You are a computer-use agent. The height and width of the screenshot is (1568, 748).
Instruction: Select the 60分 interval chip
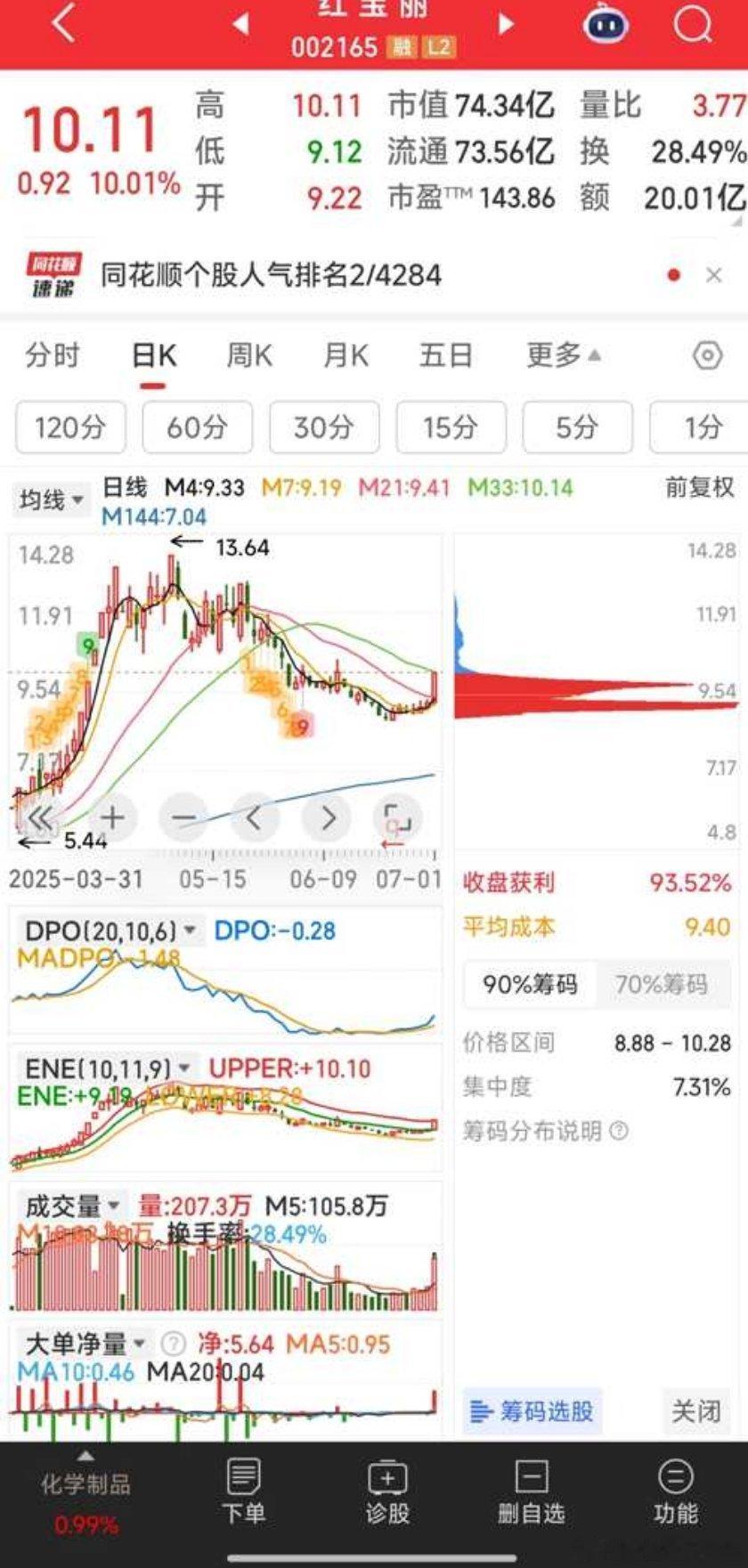[x=197, y=427]
